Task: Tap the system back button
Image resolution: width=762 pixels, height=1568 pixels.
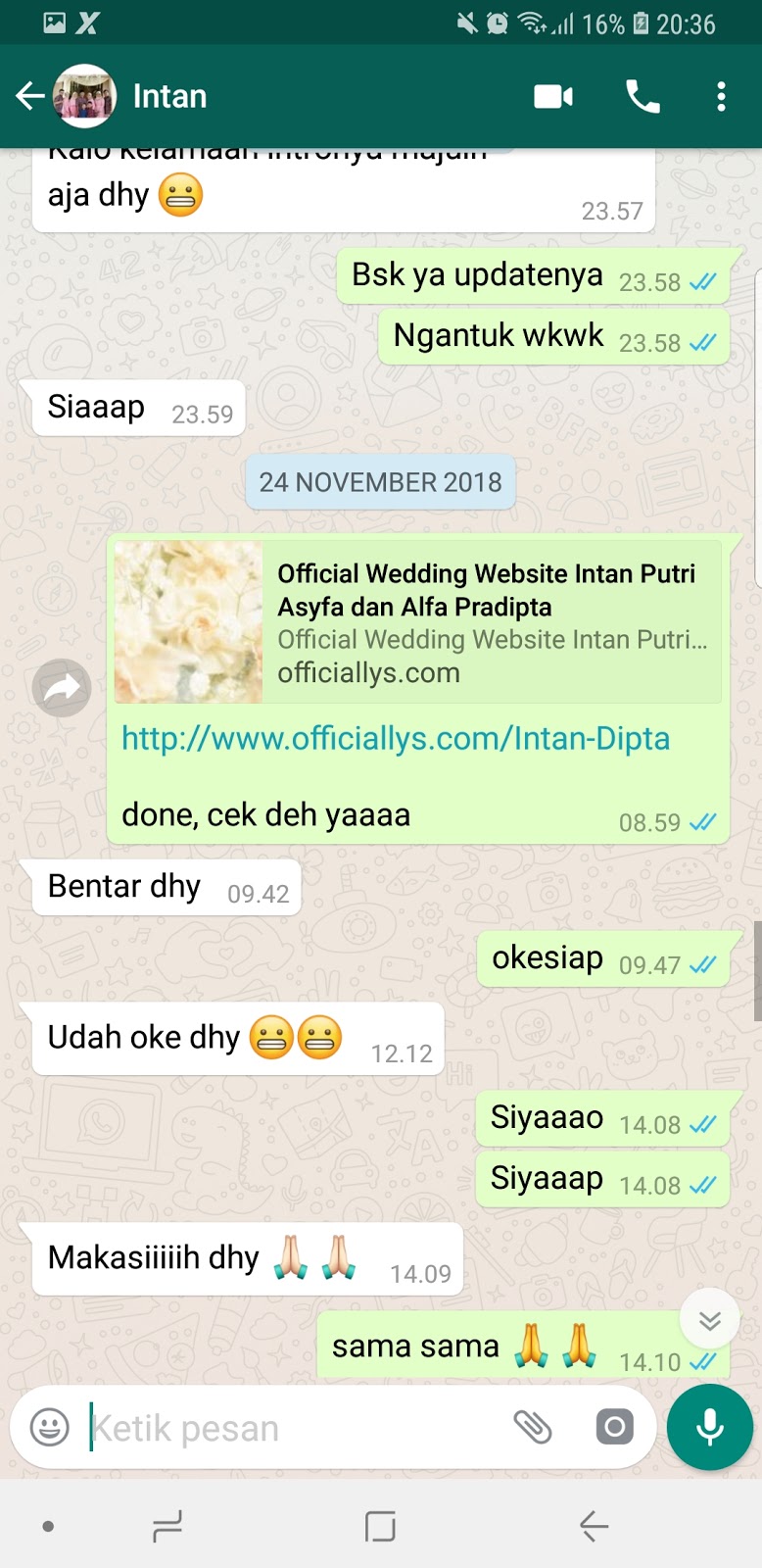Action: (x=594, y=1526)
